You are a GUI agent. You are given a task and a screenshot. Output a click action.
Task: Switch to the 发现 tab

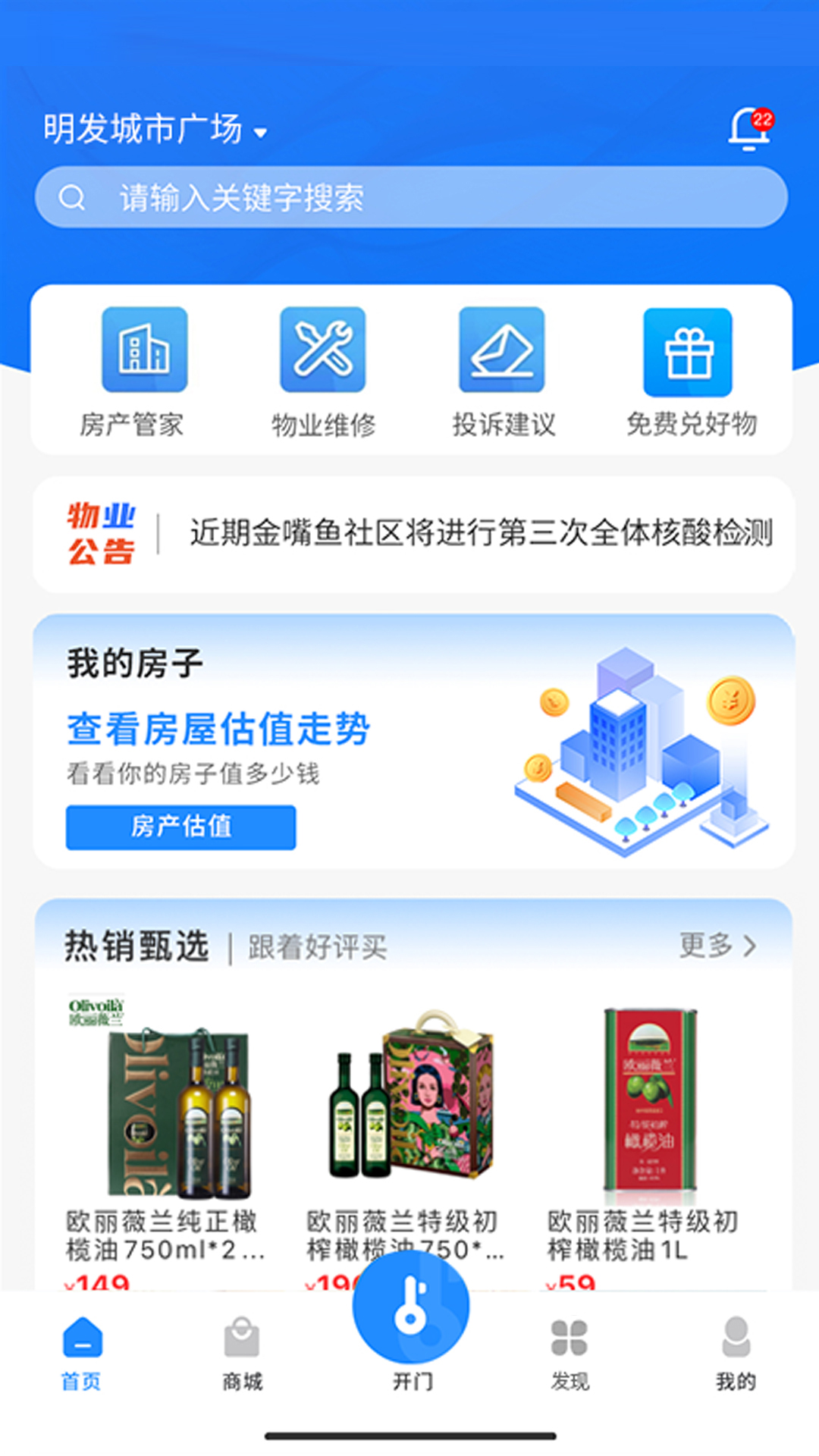[x=570, y=1354]
